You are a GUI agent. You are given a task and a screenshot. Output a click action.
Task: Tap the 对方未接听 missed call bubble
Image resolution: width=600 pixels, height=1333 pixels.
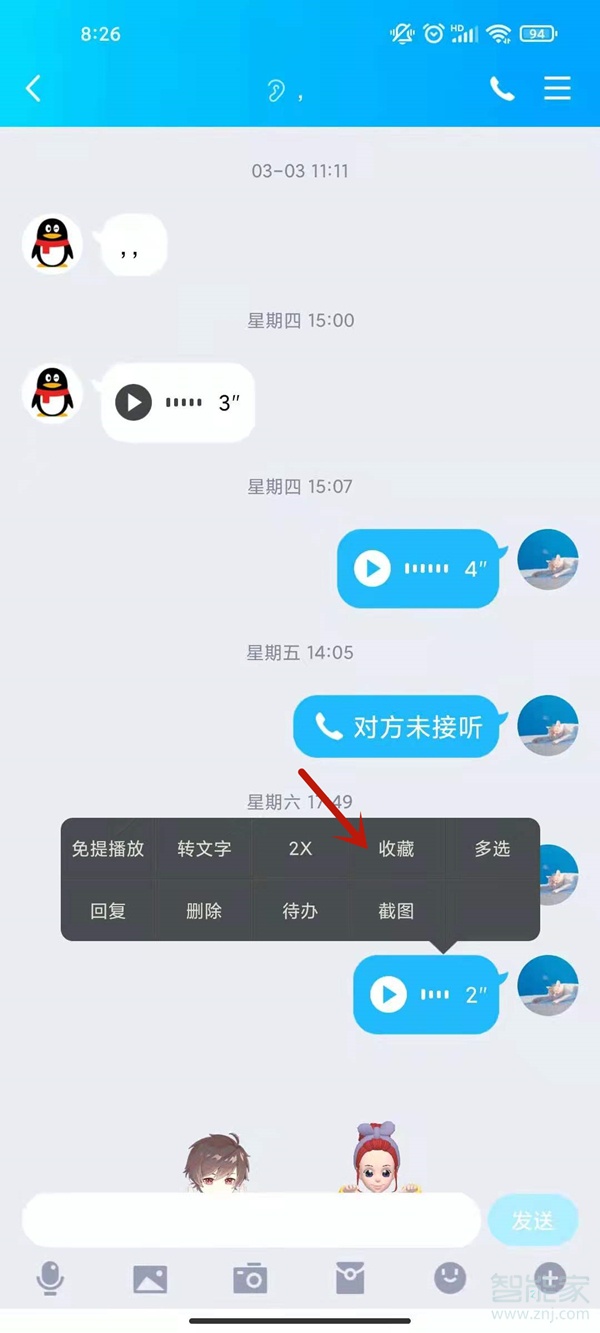(397, 727)
